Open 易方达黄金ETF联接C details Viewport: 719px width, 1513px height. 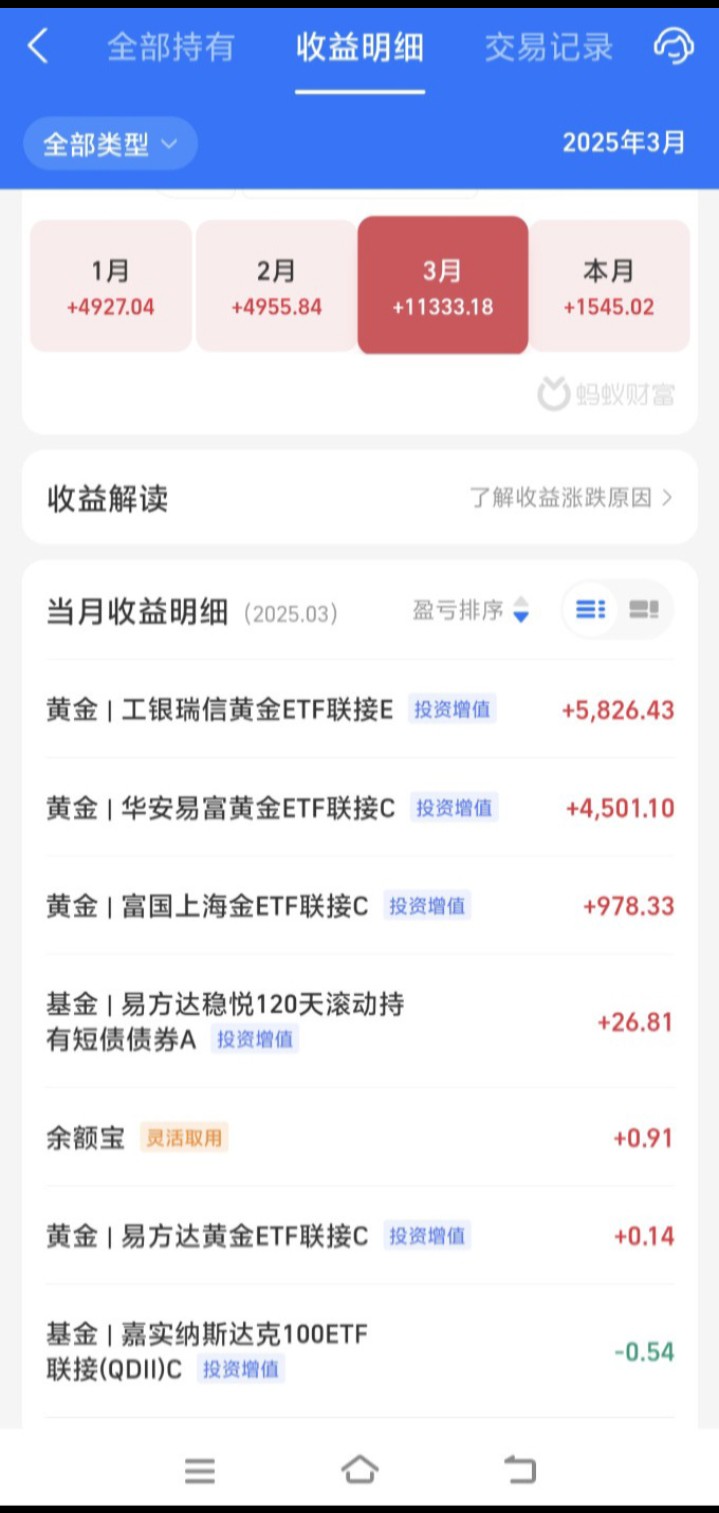360,1236
